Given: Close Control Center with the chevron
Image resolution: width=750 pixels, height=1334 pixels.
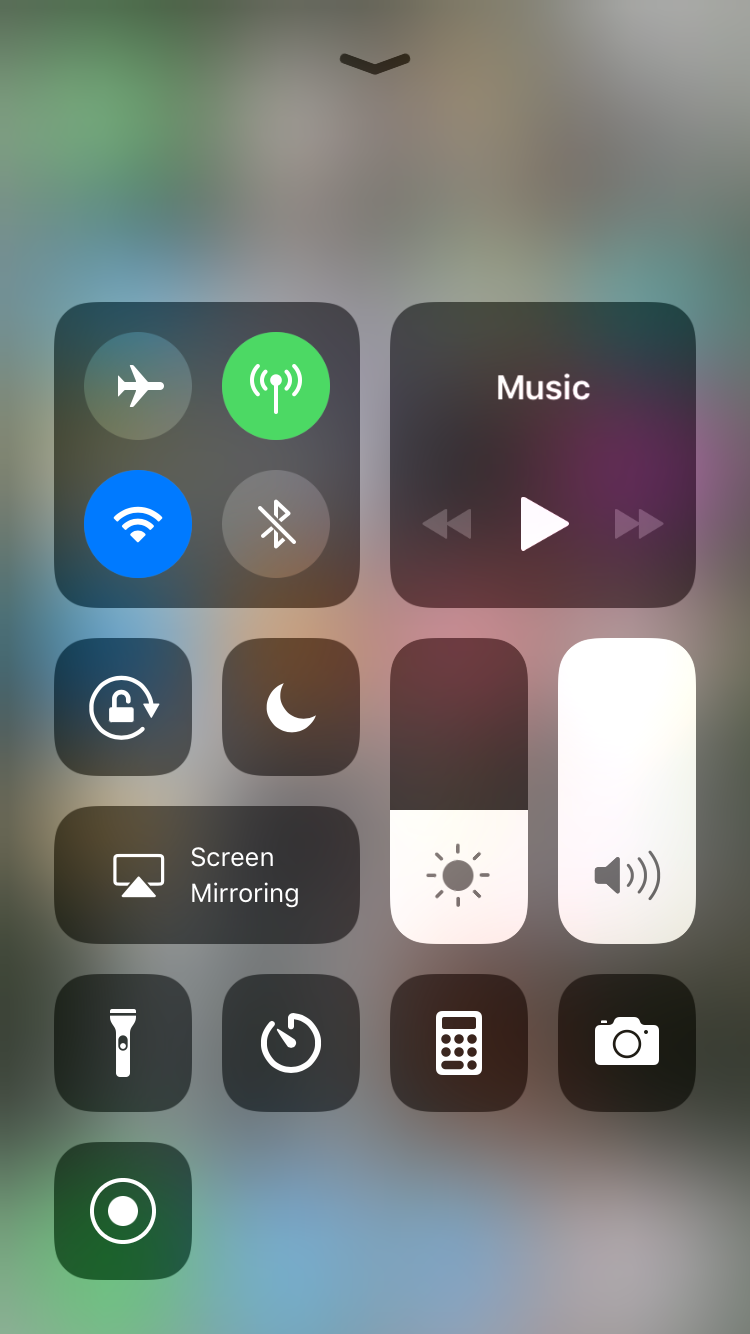Looking at the screenshot, I should pyautogui.click(x=375, y=64).
